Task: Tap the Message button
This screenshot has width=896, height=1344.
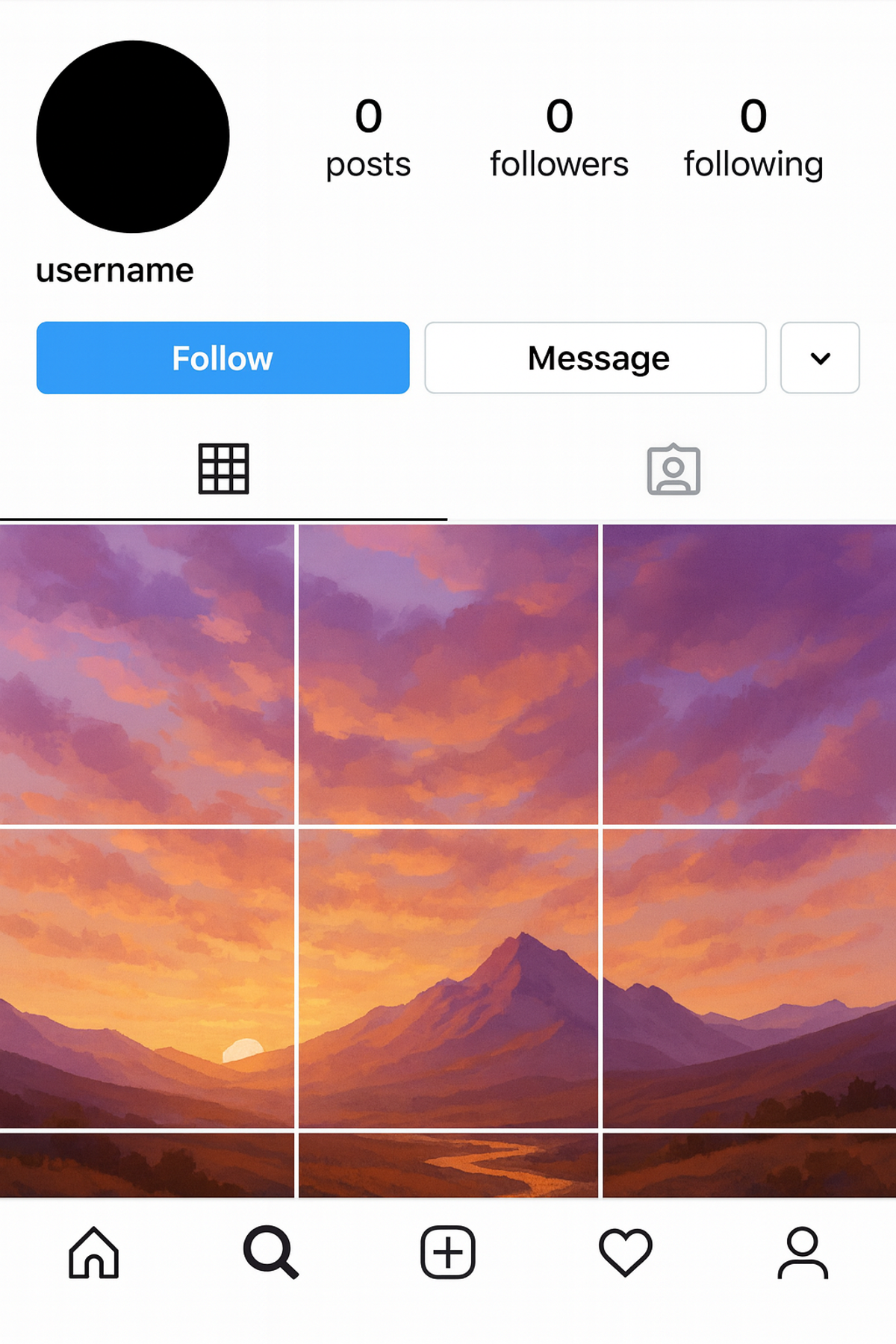Action: pyautogui.click(x=595, y=358)
